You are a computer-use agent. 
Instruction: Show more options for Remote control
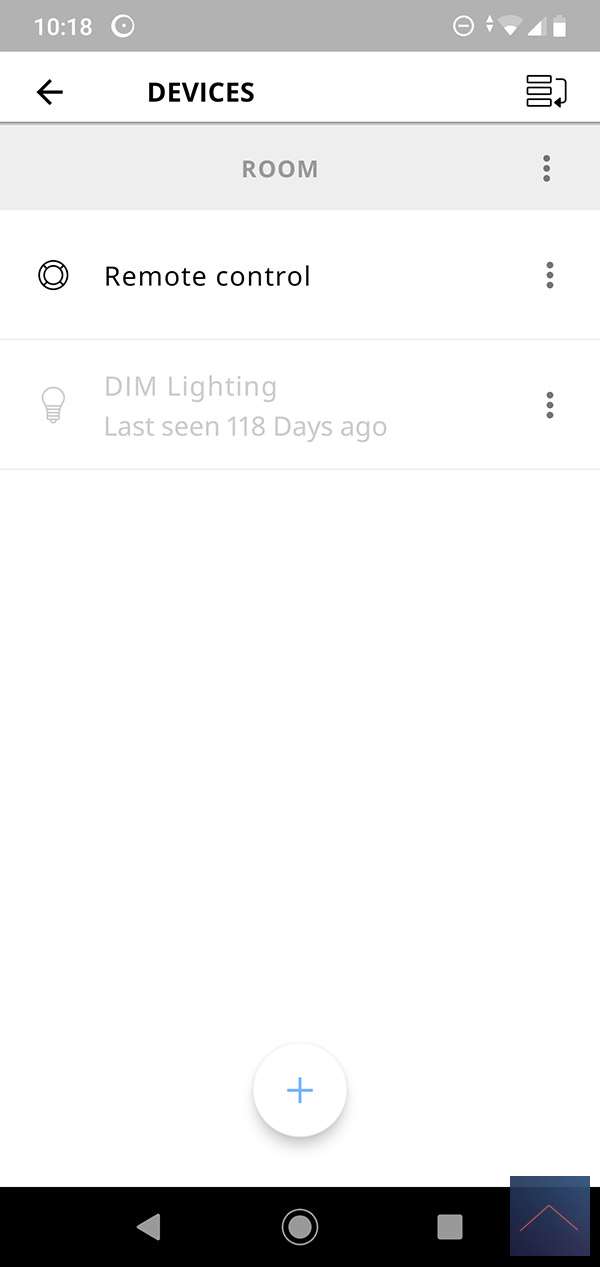click(549, 275)
